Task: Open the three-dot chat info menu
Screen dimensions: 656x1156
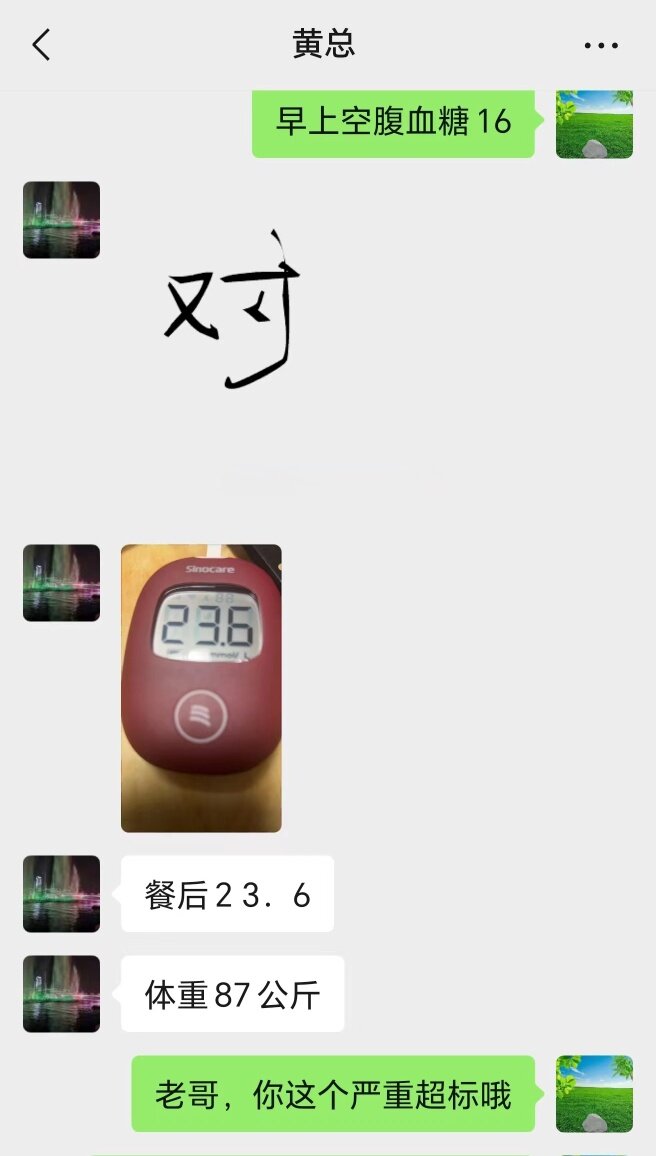Action: pyautogui.click(x=601, y=46)
